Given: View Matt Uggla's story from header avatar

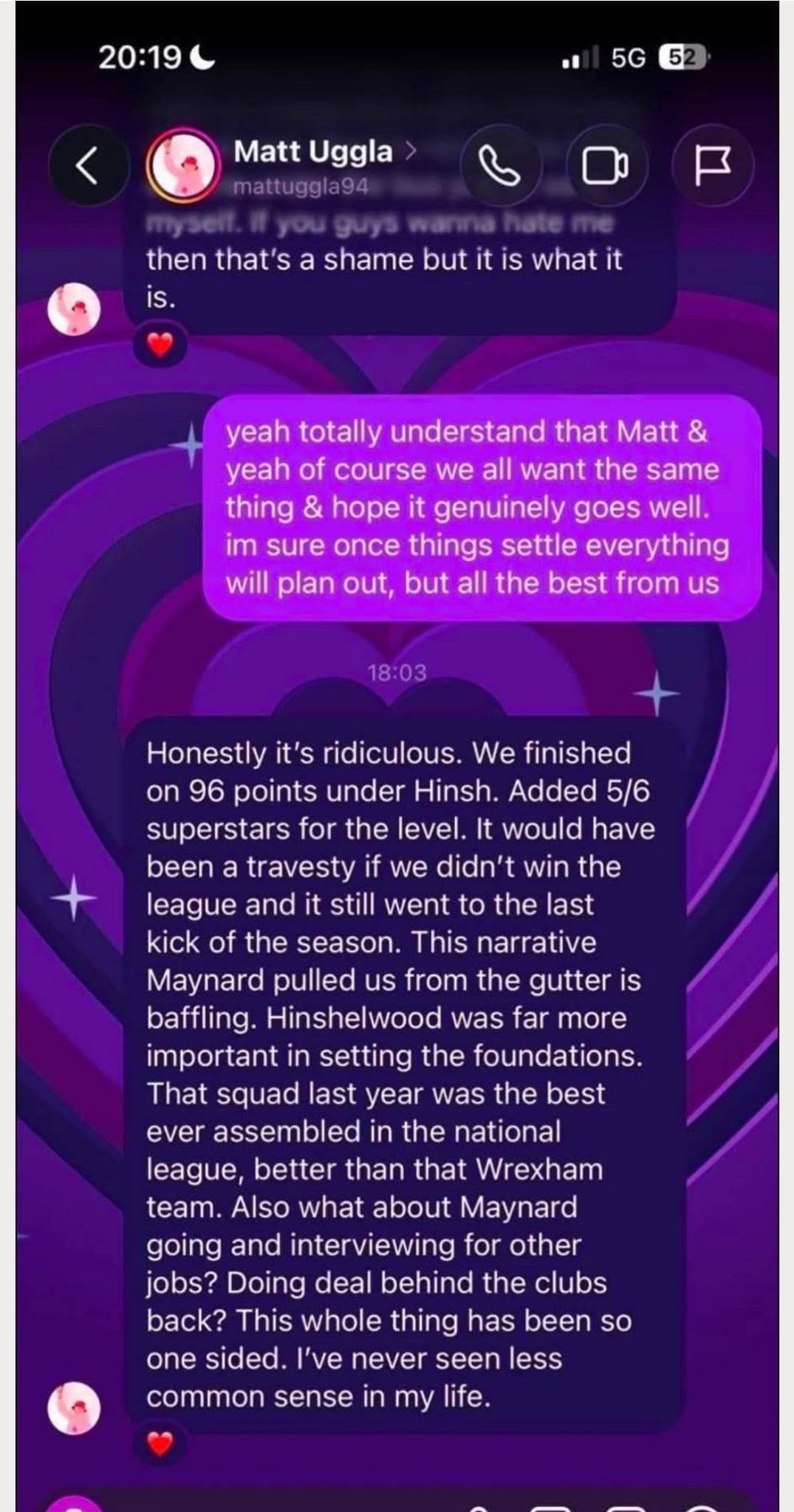Looking at the screenshot, I should pyautogui.click(x=182, y=165).
